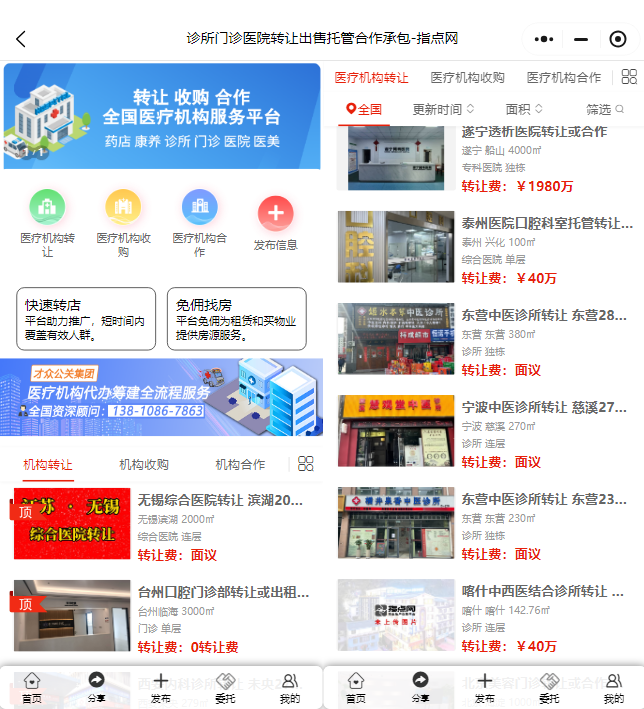View the 宁波中医诊所转让 慈溪 listing

click(x=543, y=408)
